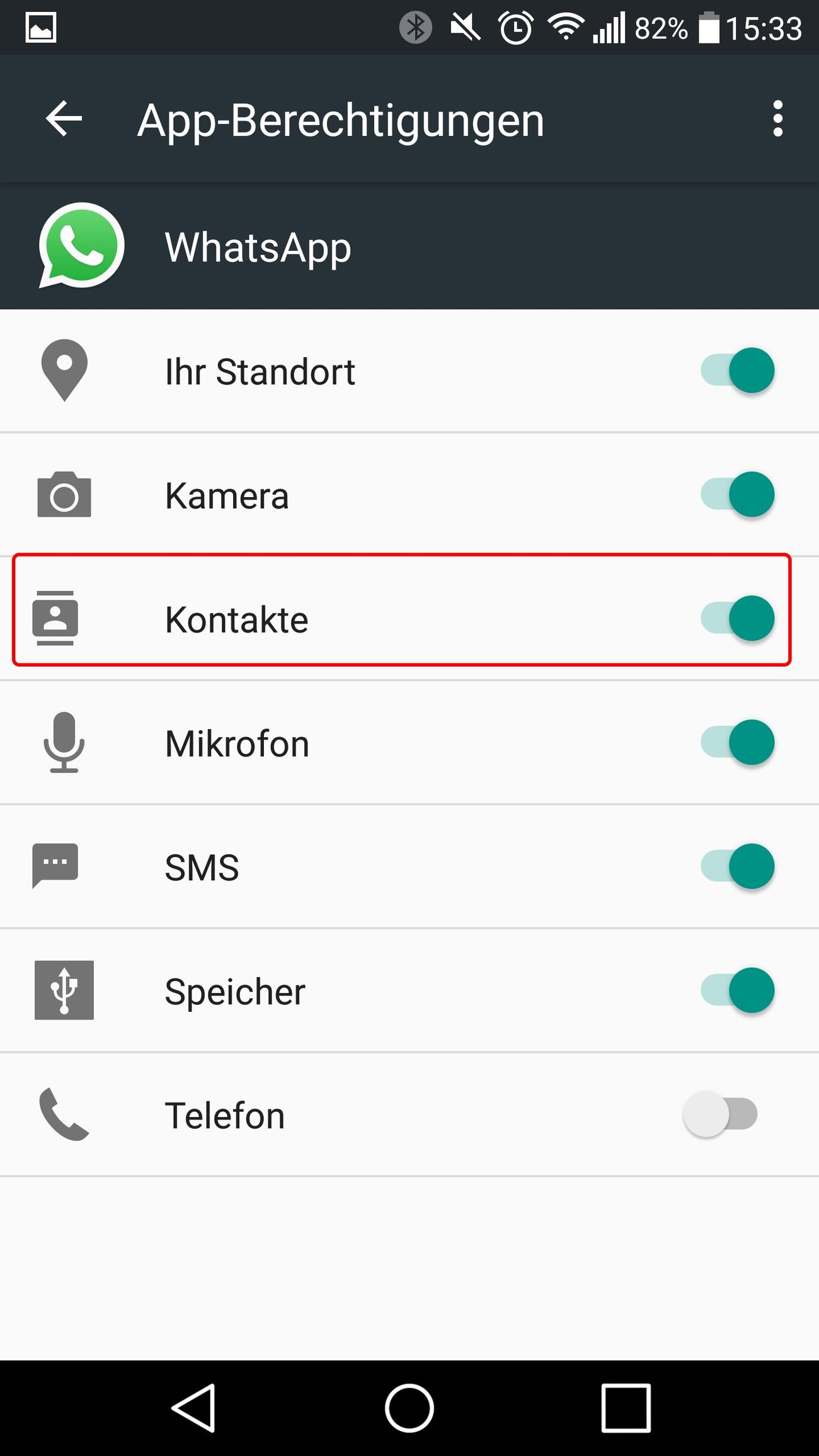Tap the system home button
This screenshot has height=1456, width=819.
(409, 1408)
